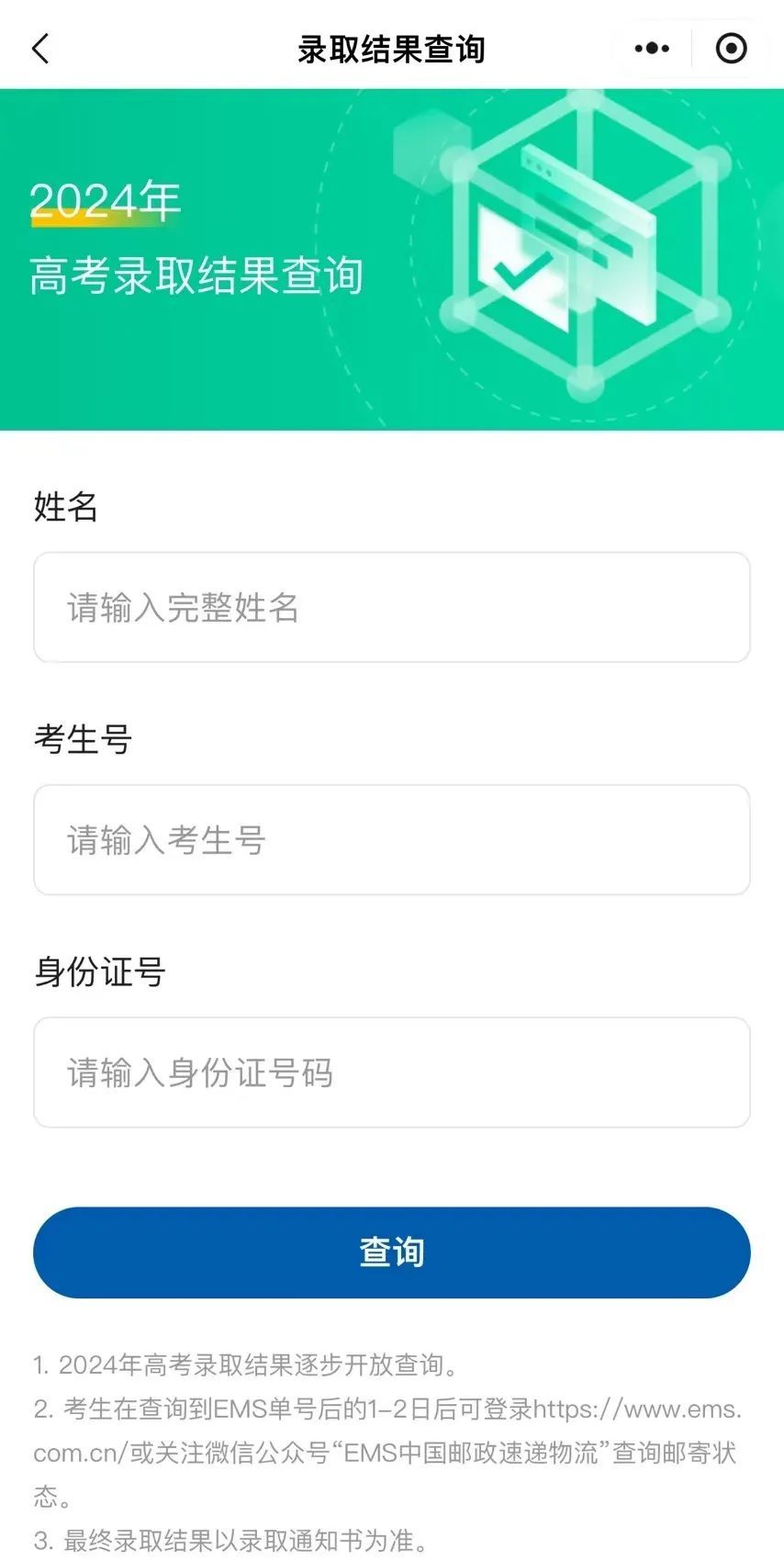Viewport: 784px width, 1561px height.
Task: Focus the 姓名 full name input field
Action: click(x=392, y=607)
